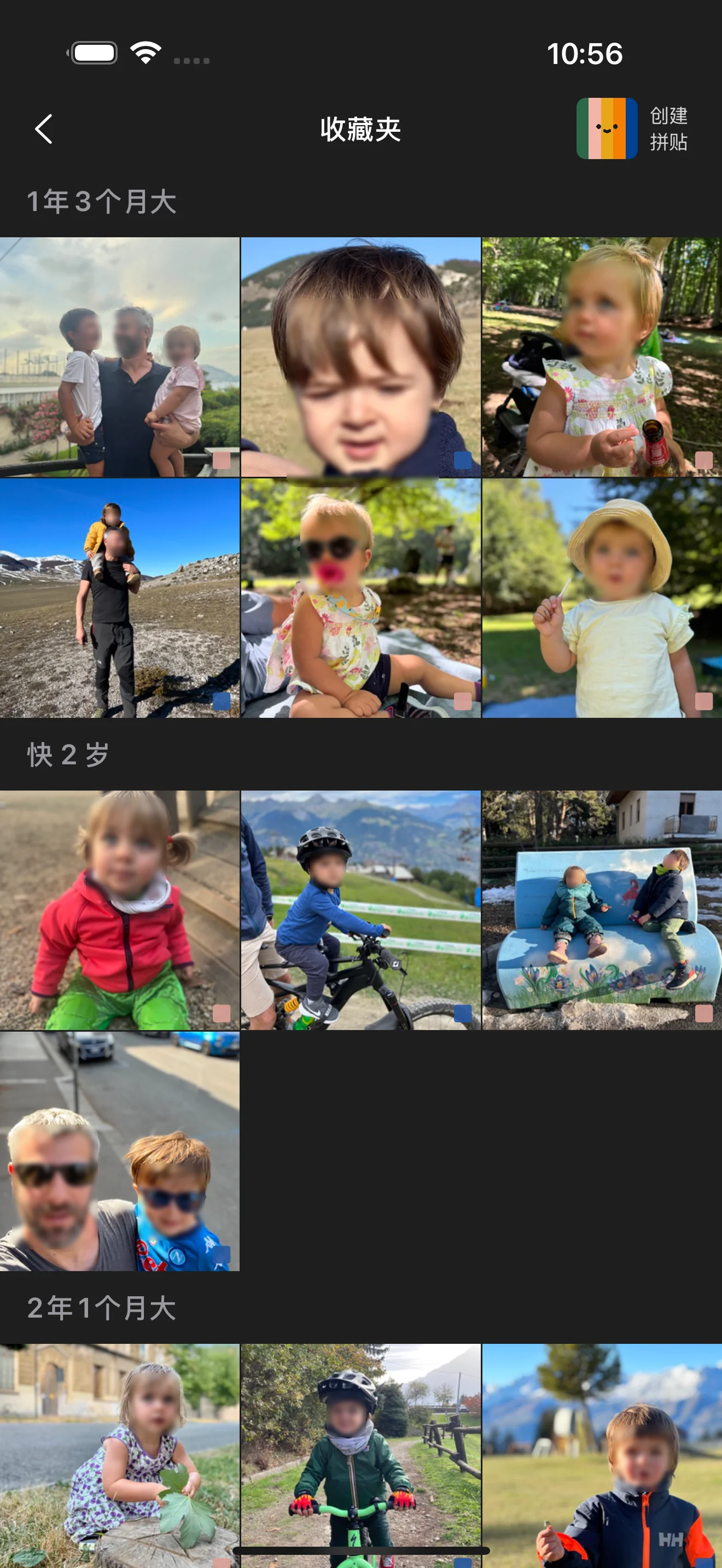View the toddler in floral dress holding bottle
This screenshot has width=722, height=1568.
pyautogui.click(x=602, y=356)
